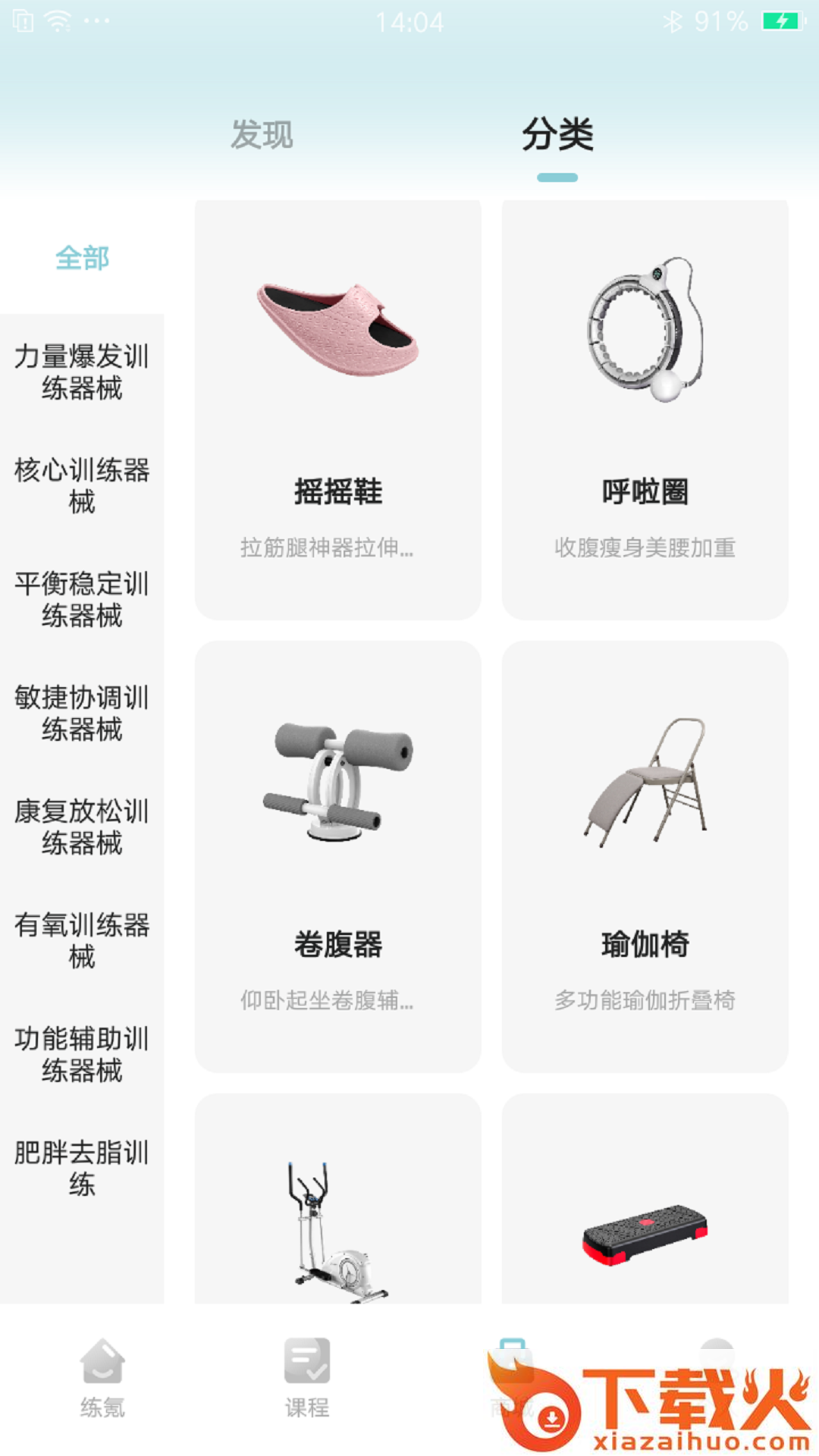
Task: Choose 有氧训练器械 category
Action: click(x=82, y=940)
